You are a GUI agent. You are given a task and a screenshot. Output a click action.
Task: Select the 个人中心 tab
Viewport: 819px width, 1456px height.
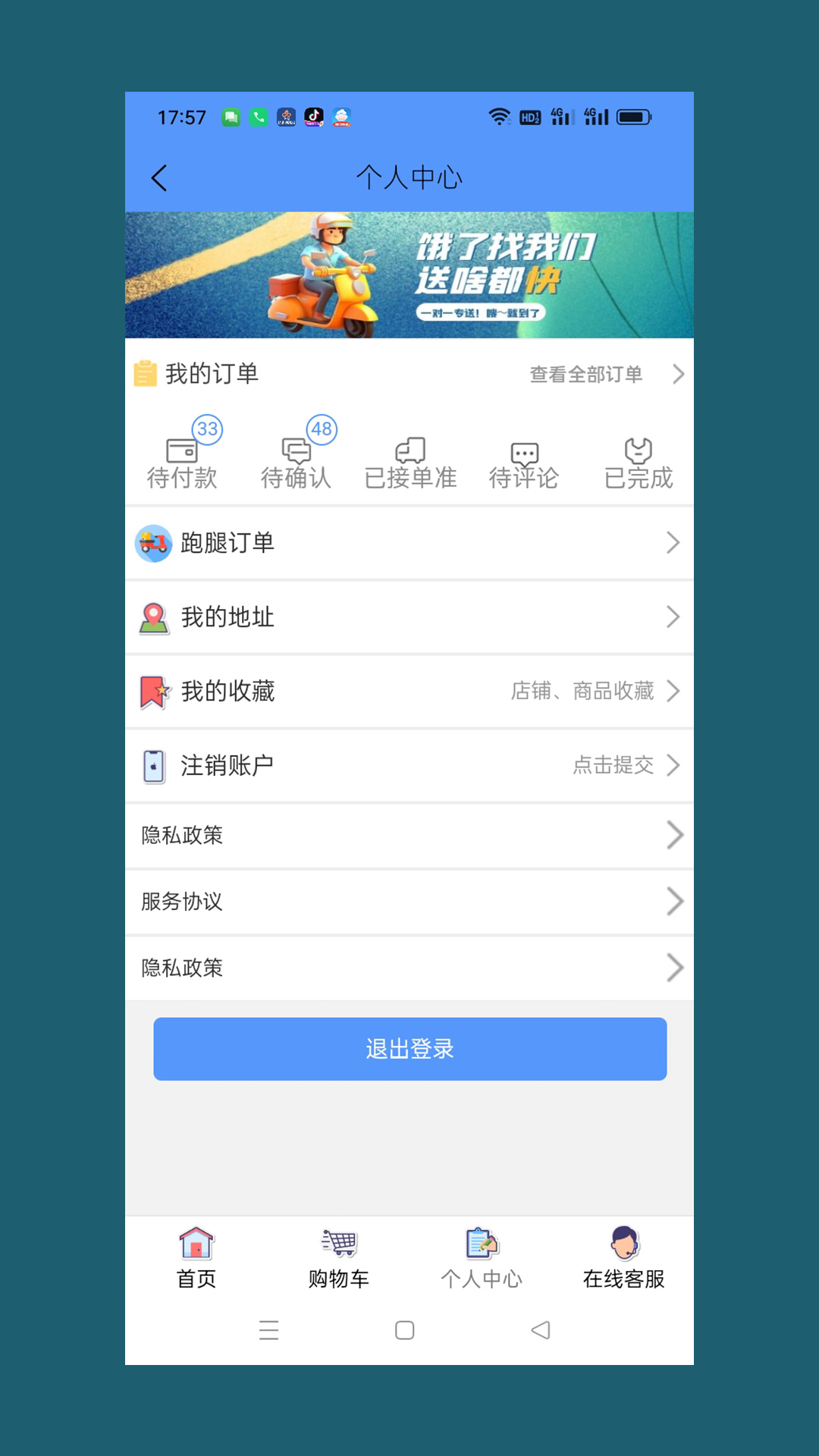[481, 1258]
